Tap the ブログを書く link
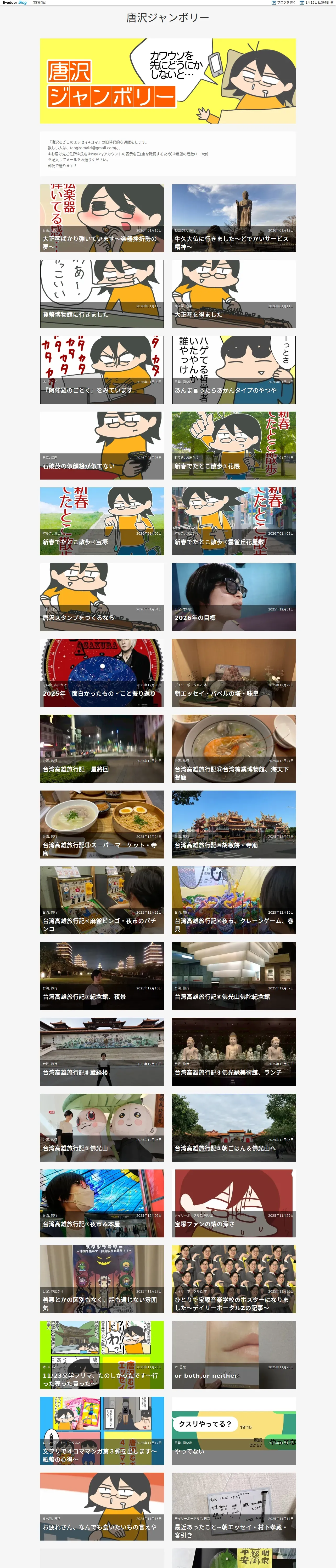The height and width of the screenshot is (1568, 336). (285, 2)
